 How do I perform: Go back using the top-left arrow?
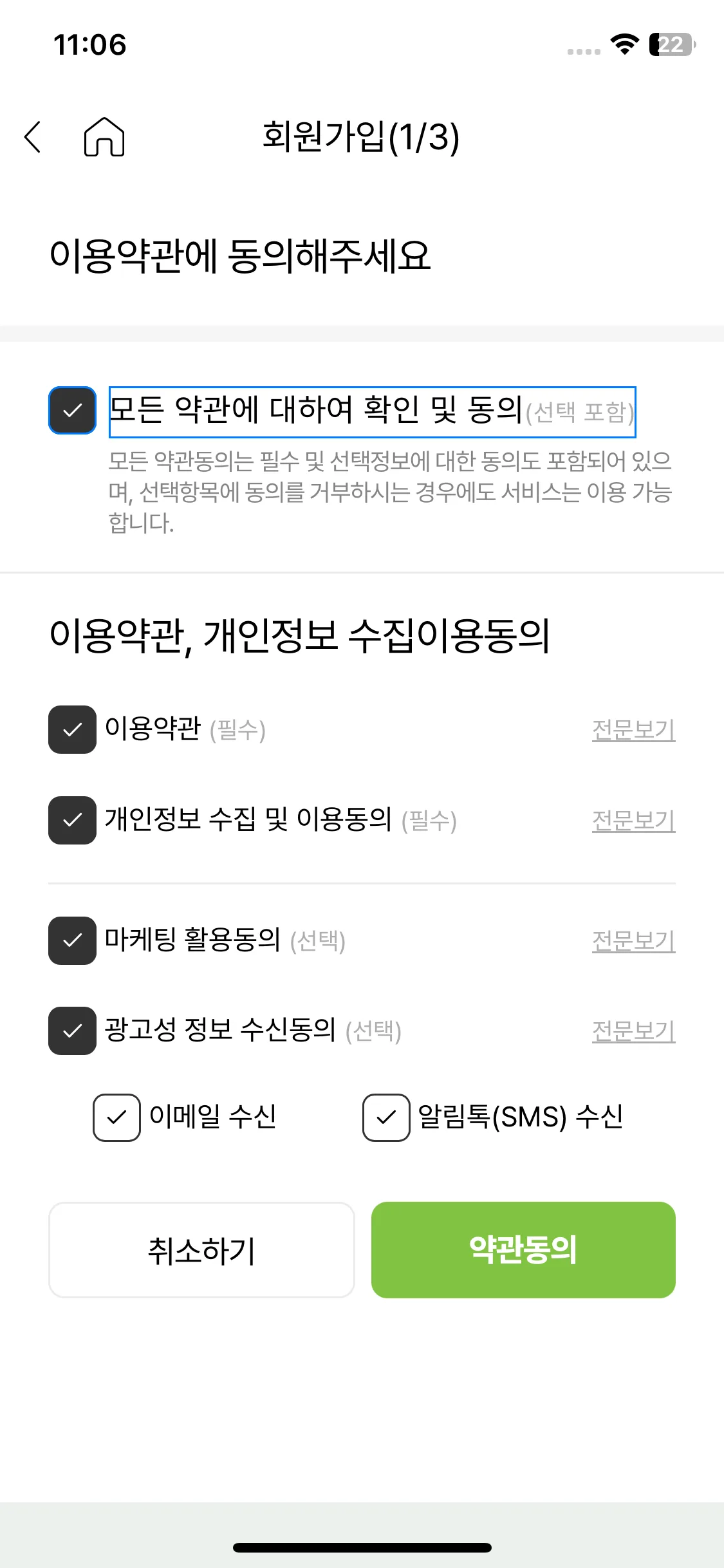[x=32, y=136]
